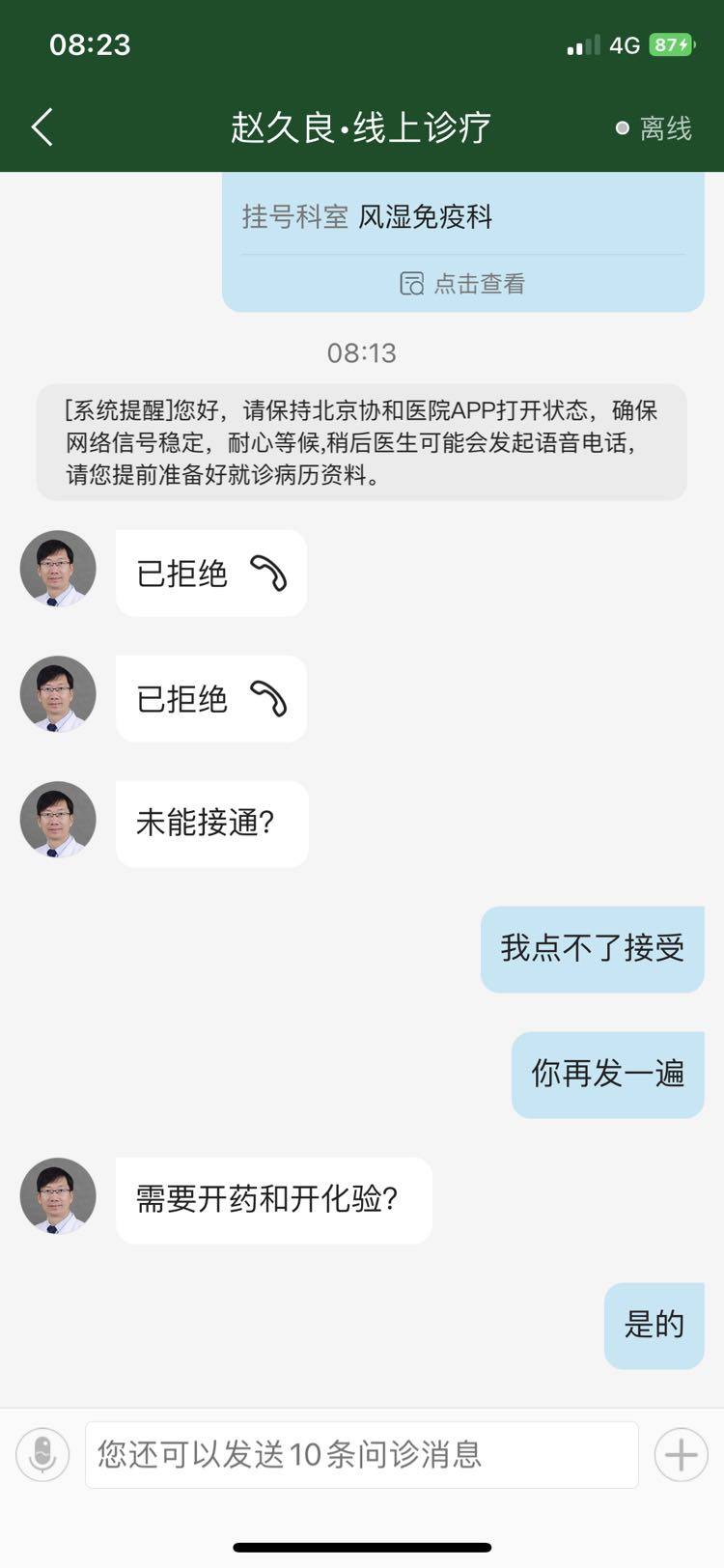Open the plus attachment menu

[681, 1454]
